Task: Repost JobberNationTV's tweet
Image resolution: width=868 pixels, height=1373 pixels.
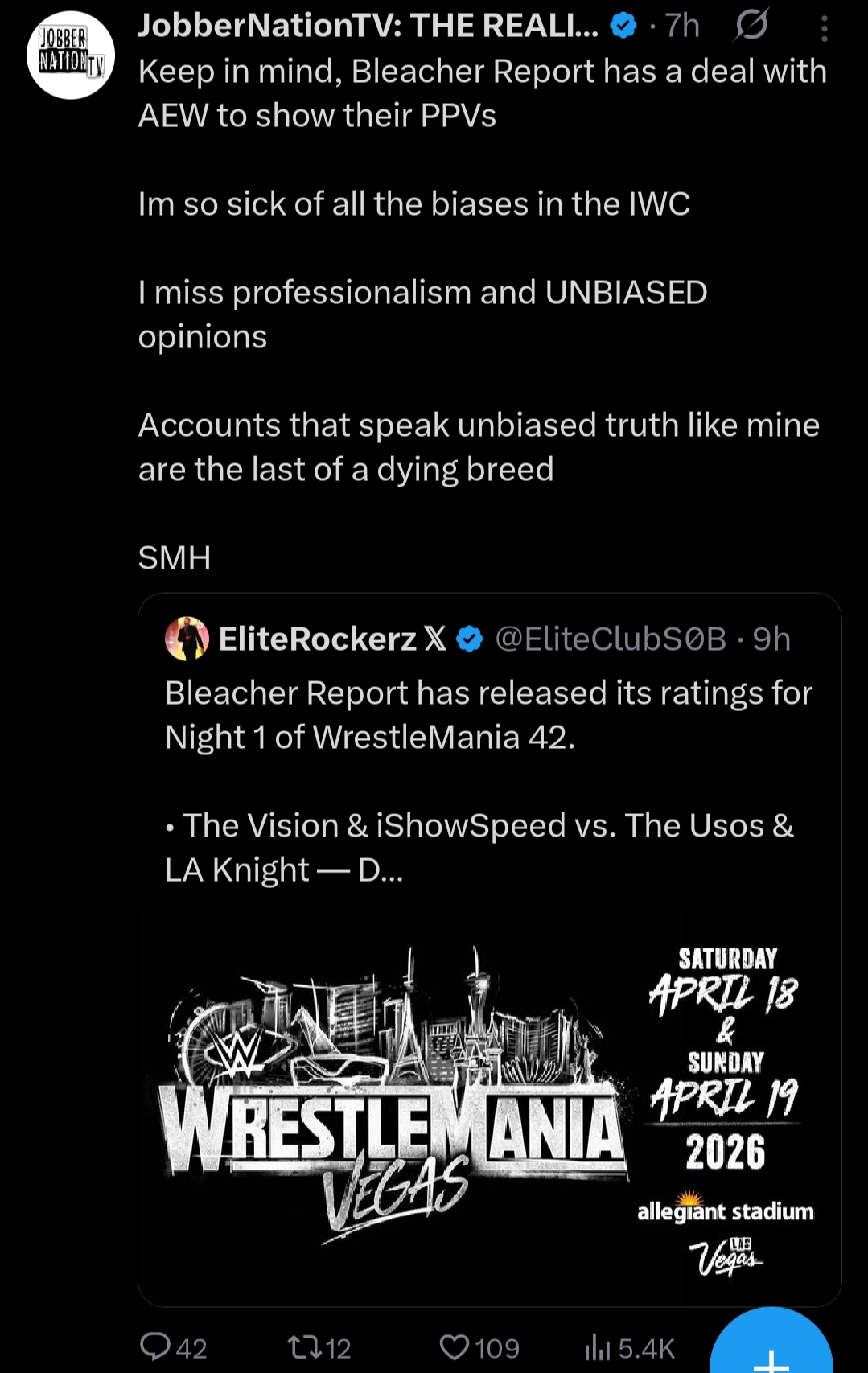Action: point(306,1346)
